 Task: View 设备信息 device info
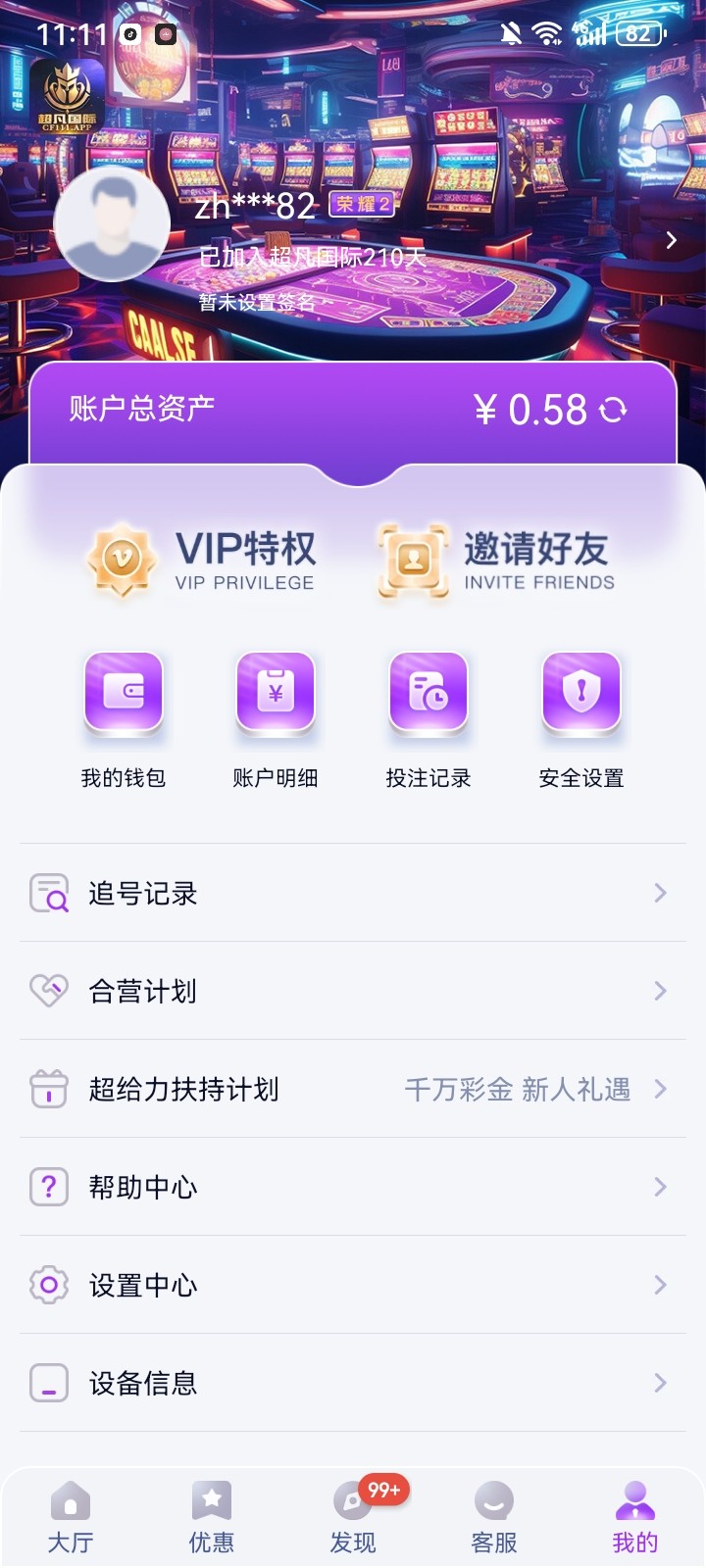pos(353,1383)
